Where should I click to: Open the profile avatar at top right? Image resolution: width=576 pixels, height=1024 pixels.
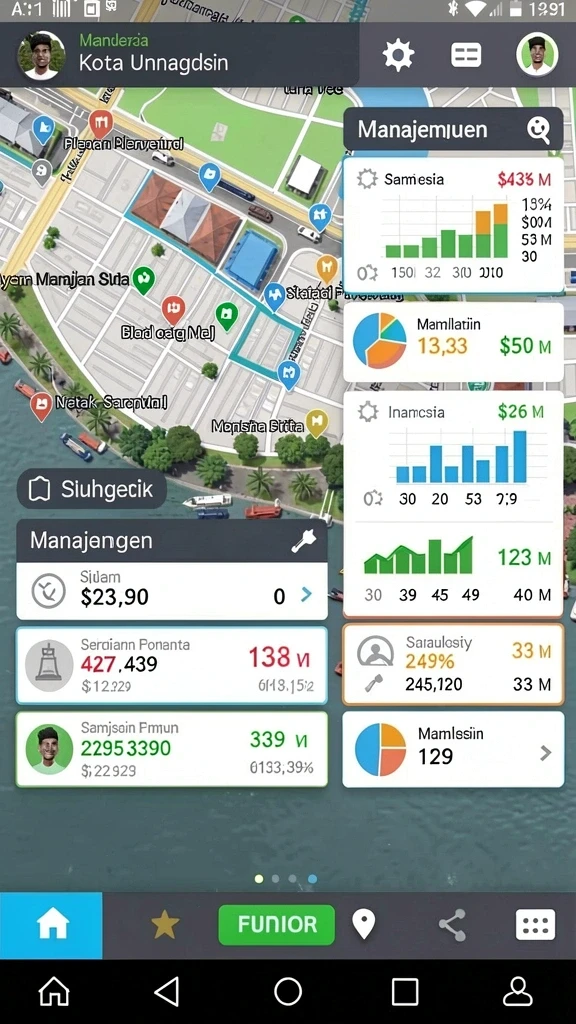coord(537,55)
